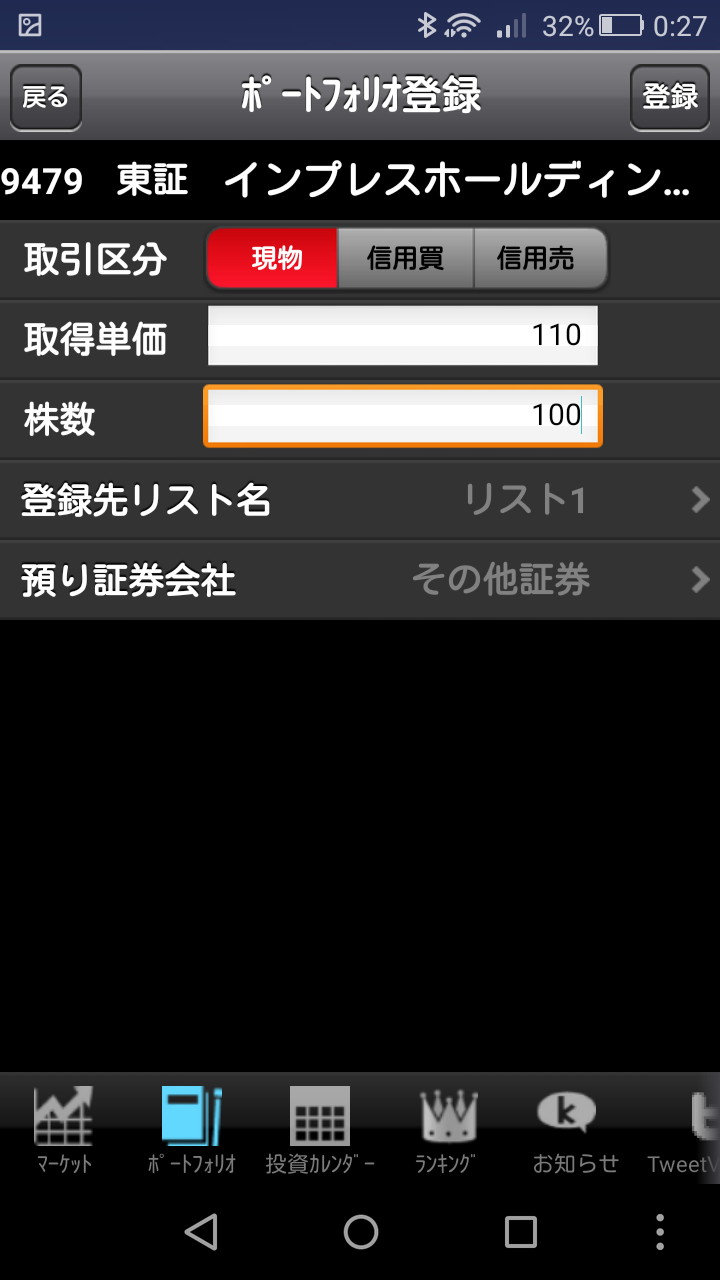Screen dimensions: 720x1280
Task: Switch the trade type to 信用売
Action: 538,259
